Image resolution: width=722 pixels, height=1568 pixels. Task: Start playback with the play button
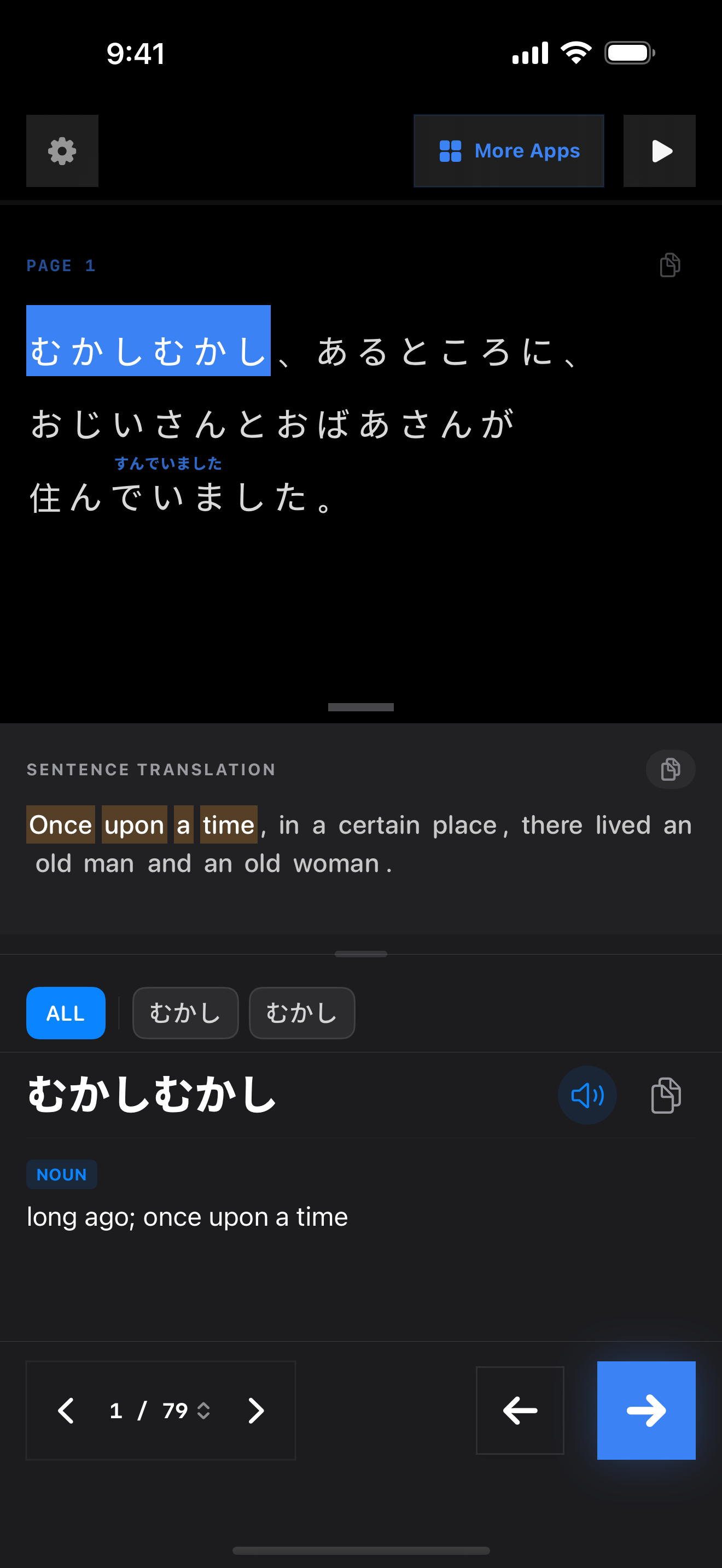click(659, 151)
